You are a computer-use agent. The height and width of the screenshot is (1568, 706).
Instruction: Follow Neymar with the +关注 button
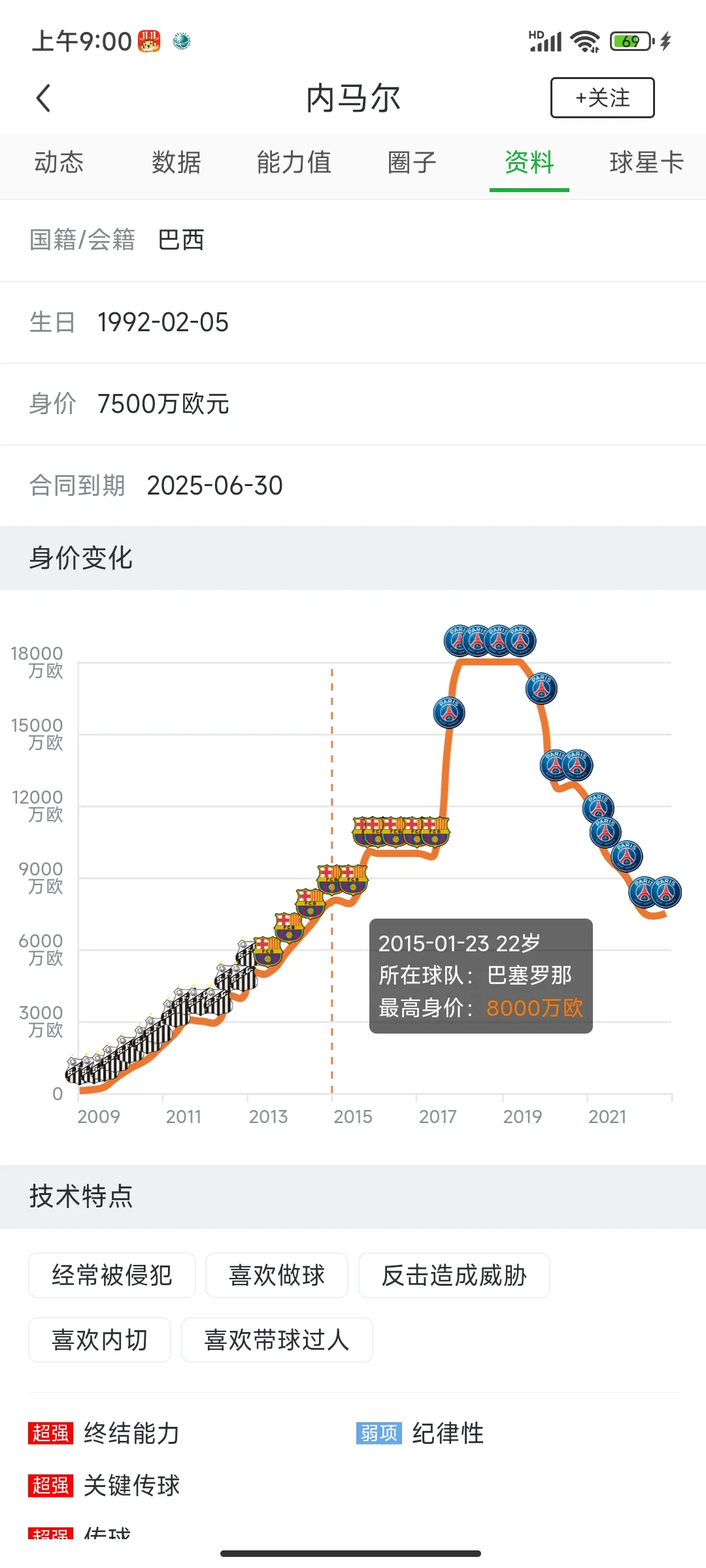click(602, 98)
